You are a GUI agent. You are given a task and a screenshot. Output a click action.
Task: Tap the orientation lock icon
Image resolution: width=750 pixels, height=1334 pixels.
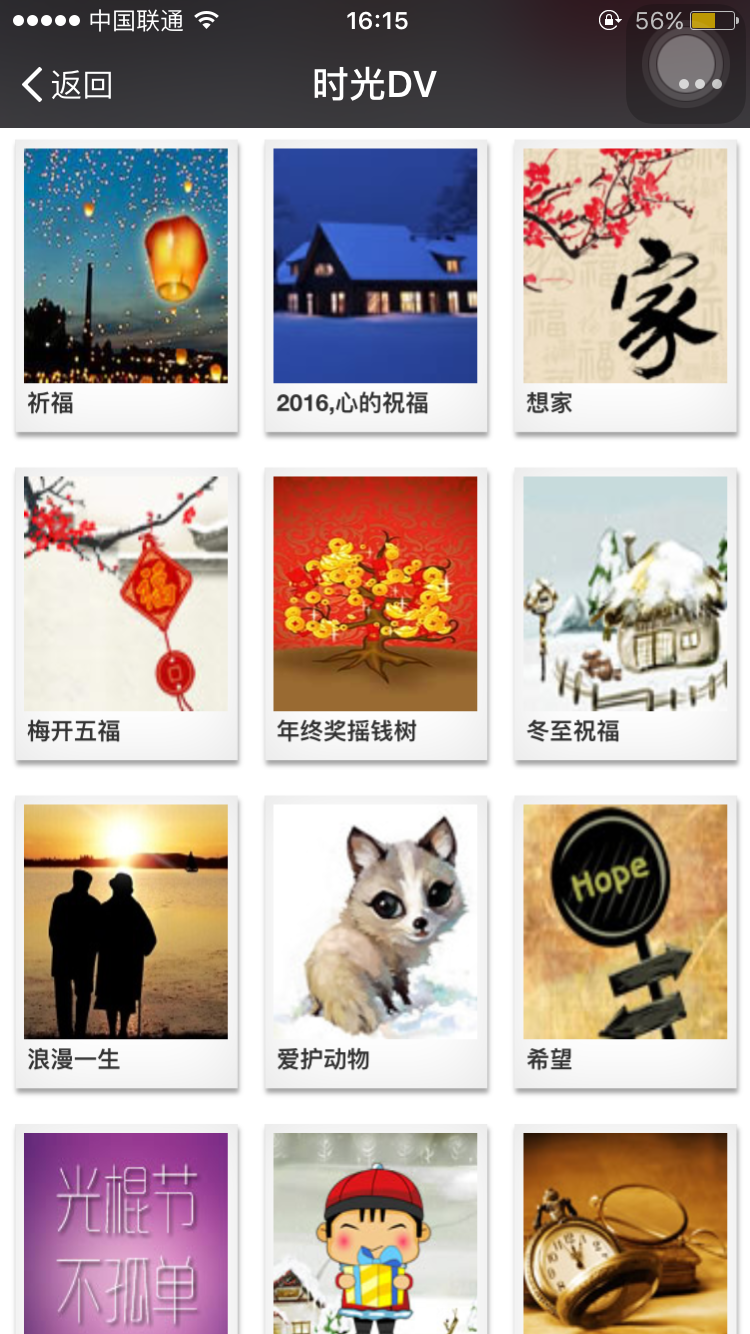coord(609,18)
